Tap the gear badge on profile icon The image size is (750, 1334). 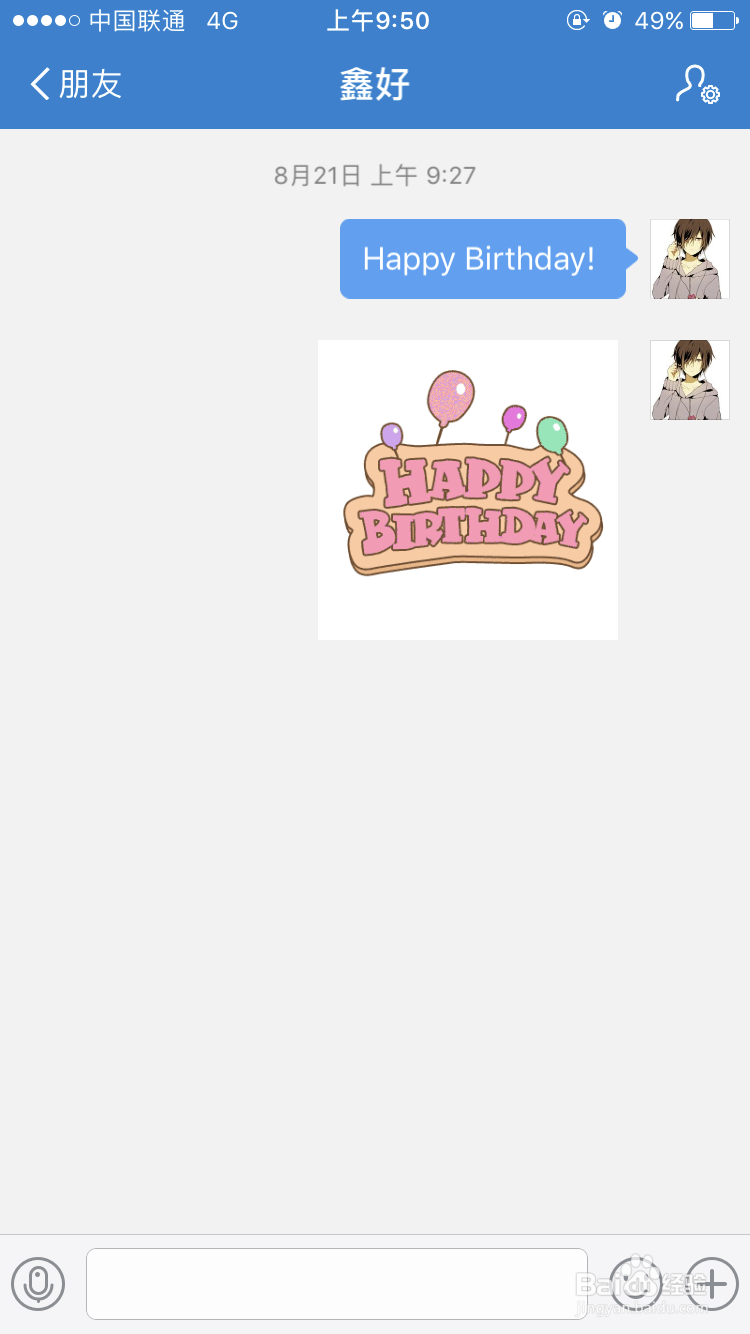pyautogui.click(x=709, y=95)
